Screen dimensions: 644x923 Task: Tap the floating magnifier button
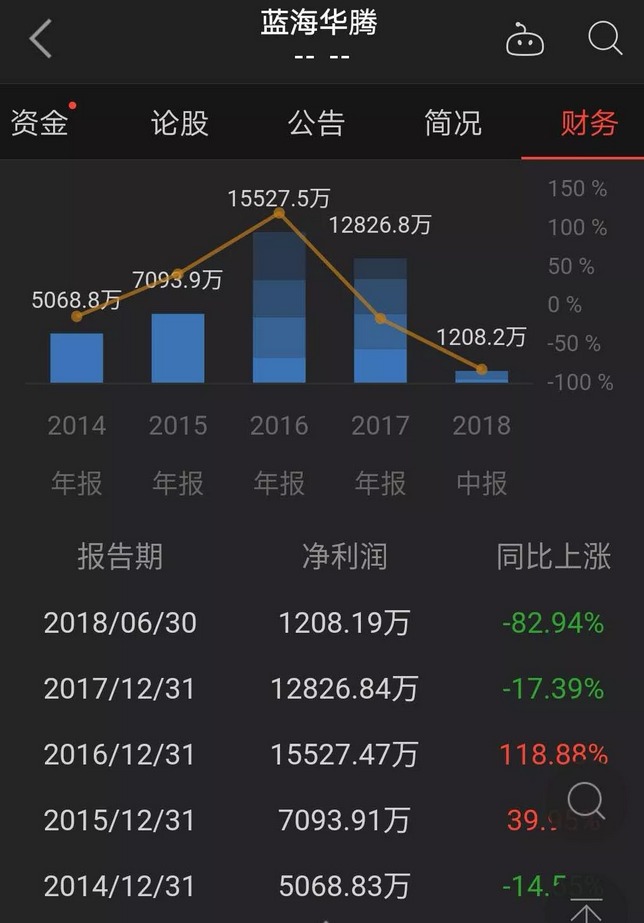[586, 801]
